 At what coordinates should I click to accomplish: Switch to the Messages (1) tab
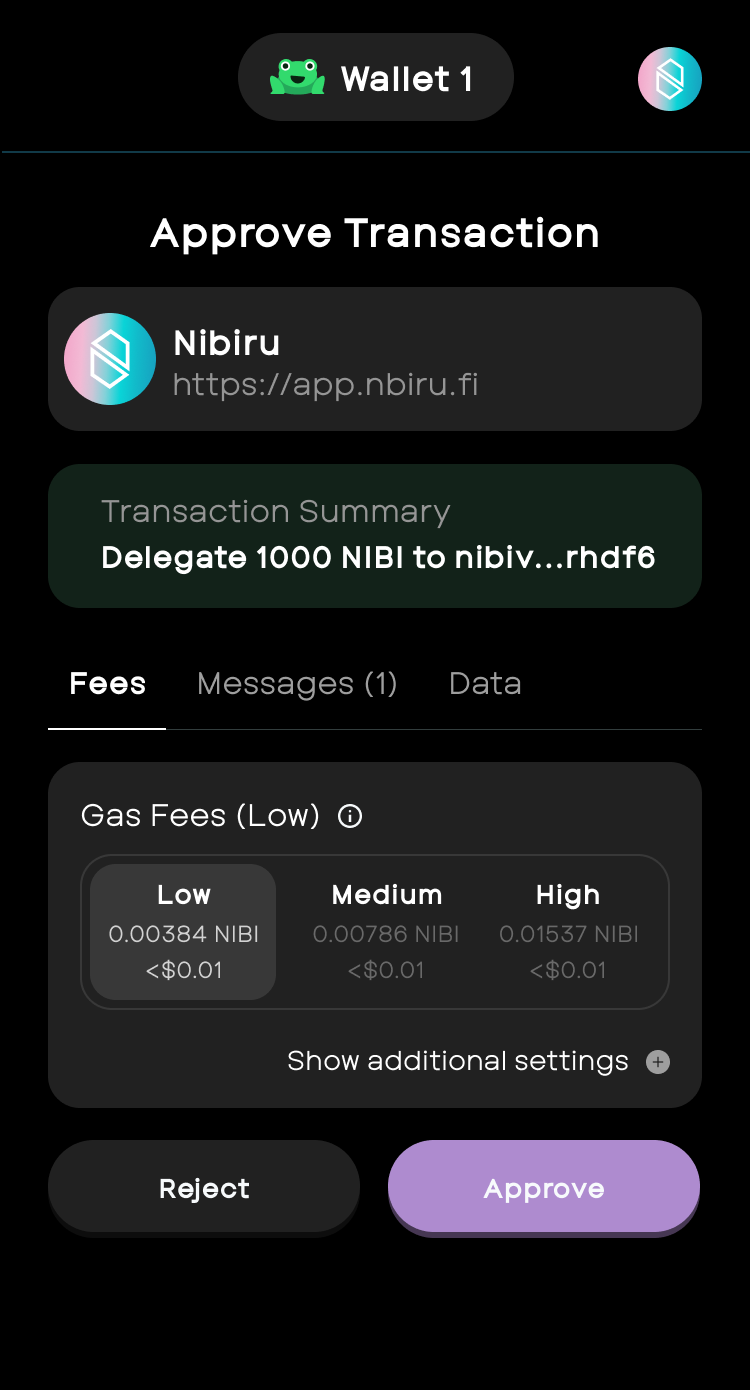click(x=297, y=684)
